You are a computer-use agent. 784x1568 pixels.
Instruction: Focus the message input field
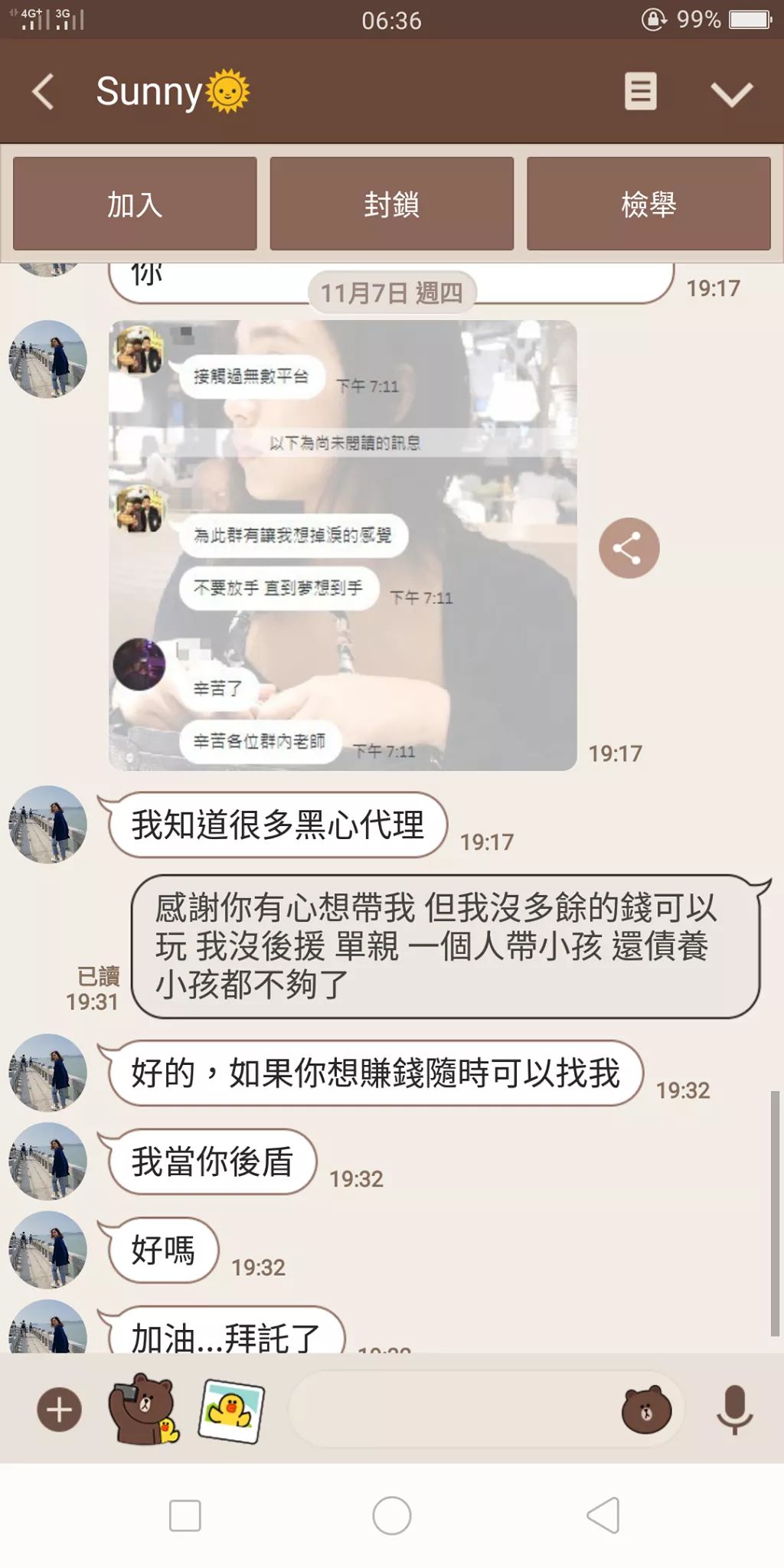tap(452, 1410)
